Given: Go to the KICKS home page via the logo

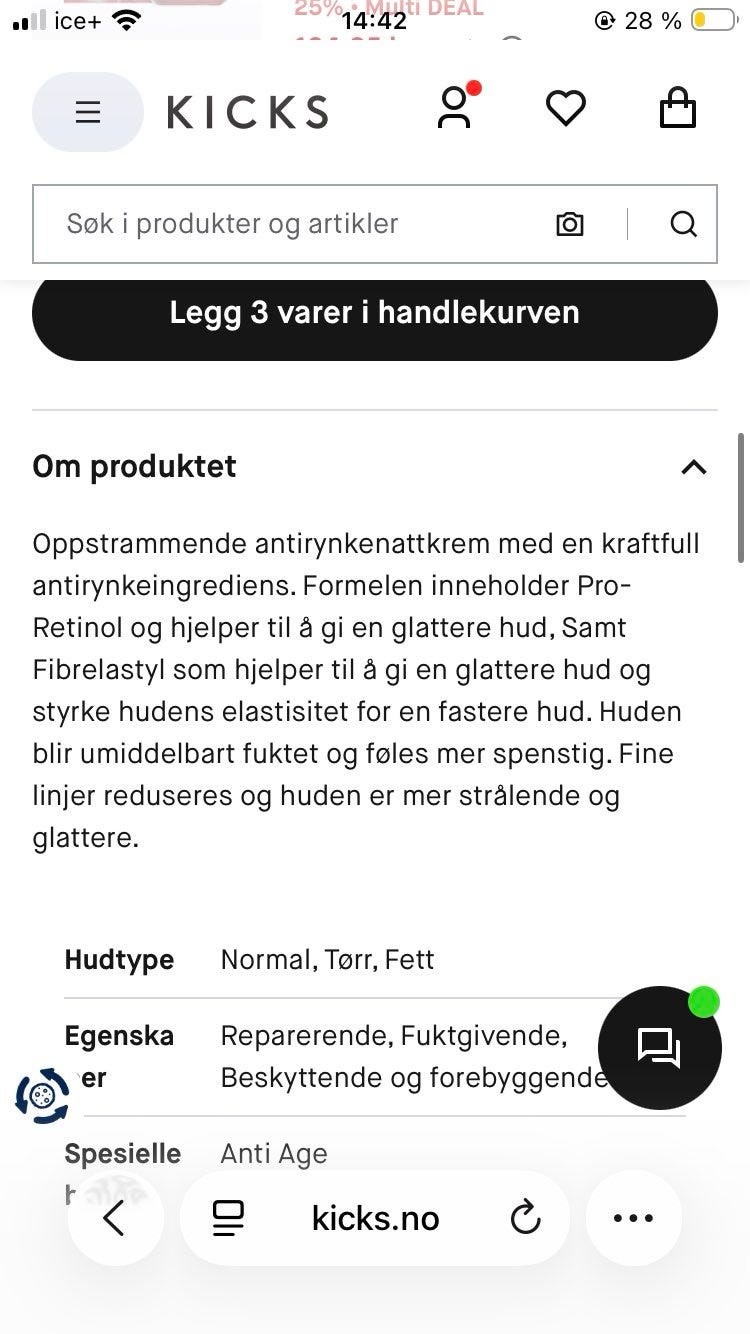Looking at the screenshot, I should point(247,112).
